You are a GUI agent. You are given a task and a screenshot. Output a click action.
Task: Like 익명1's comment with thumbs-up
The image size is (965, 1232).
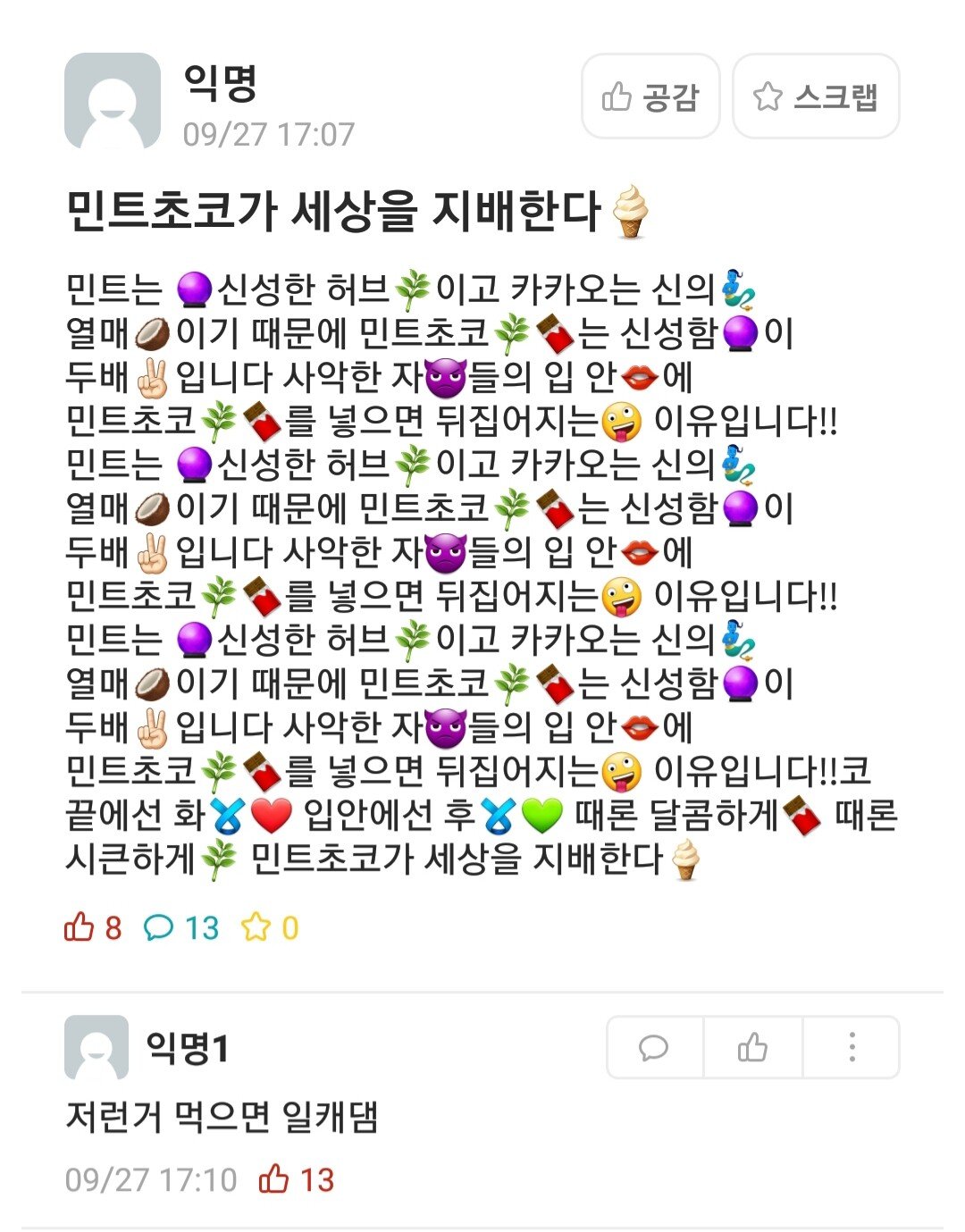click(x=752, y=1047)
